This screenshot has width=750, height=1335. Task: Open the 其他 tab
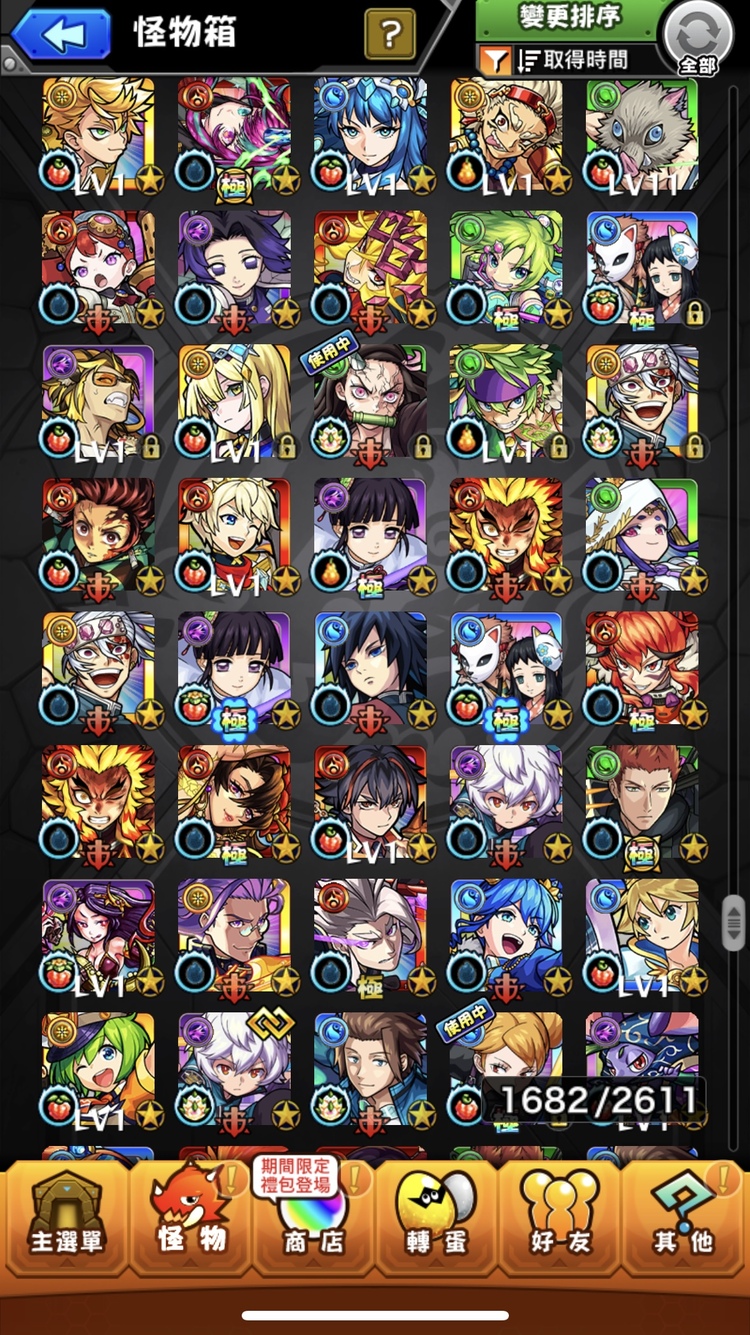coord(684,1217)
